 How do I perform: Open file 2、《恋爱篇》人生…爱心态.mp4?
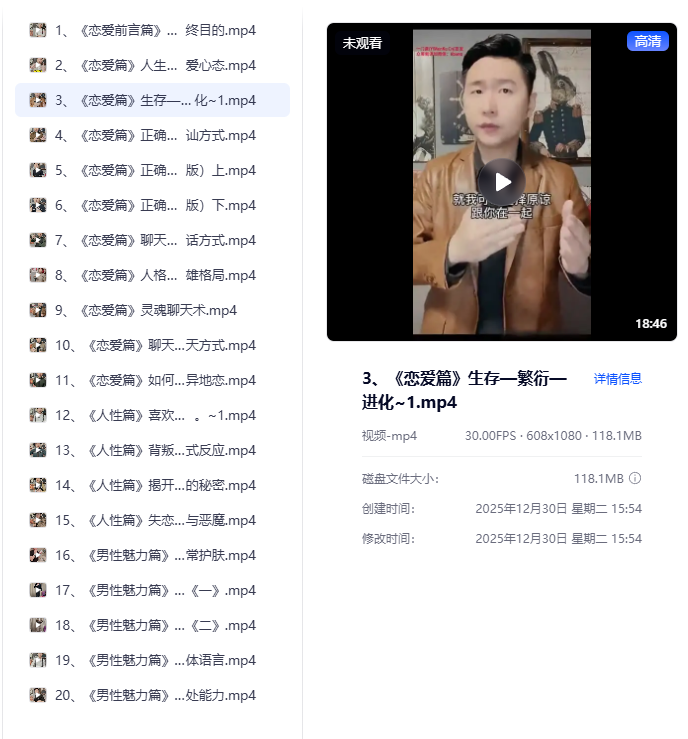(x=155, y=65)
